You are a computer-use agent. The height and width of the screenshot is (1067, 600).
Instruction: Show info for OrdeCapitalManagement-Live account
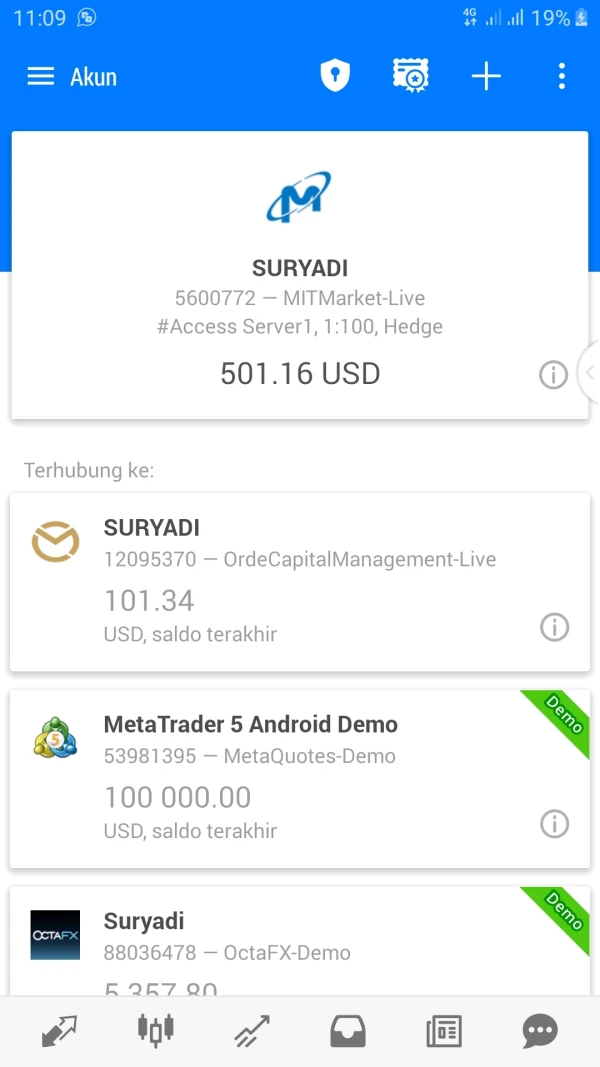(554, 627)
